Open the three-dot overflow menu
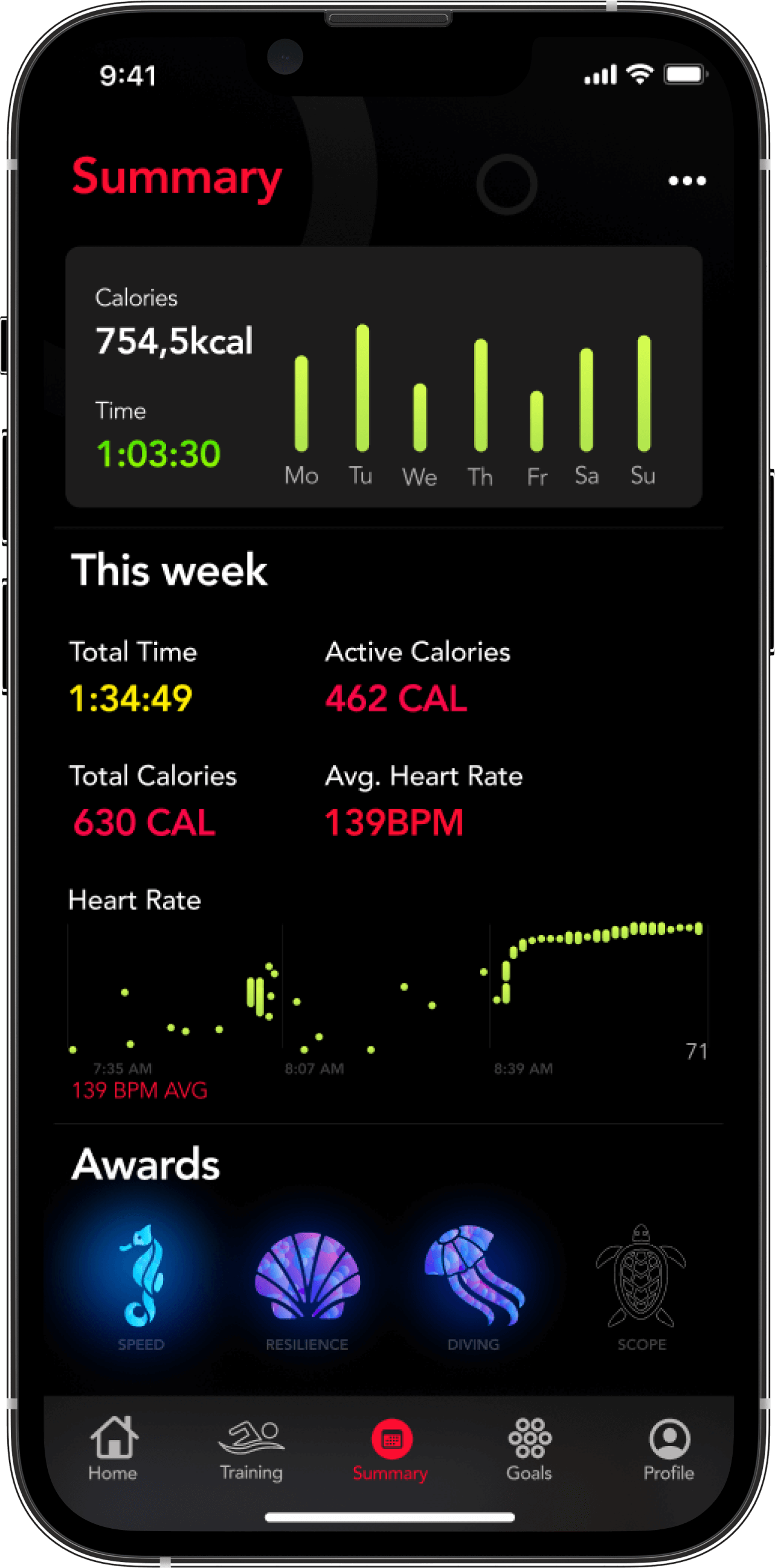Image resolution: width=775 pixels, height=1568 pixels. click(x=687, y=181)
